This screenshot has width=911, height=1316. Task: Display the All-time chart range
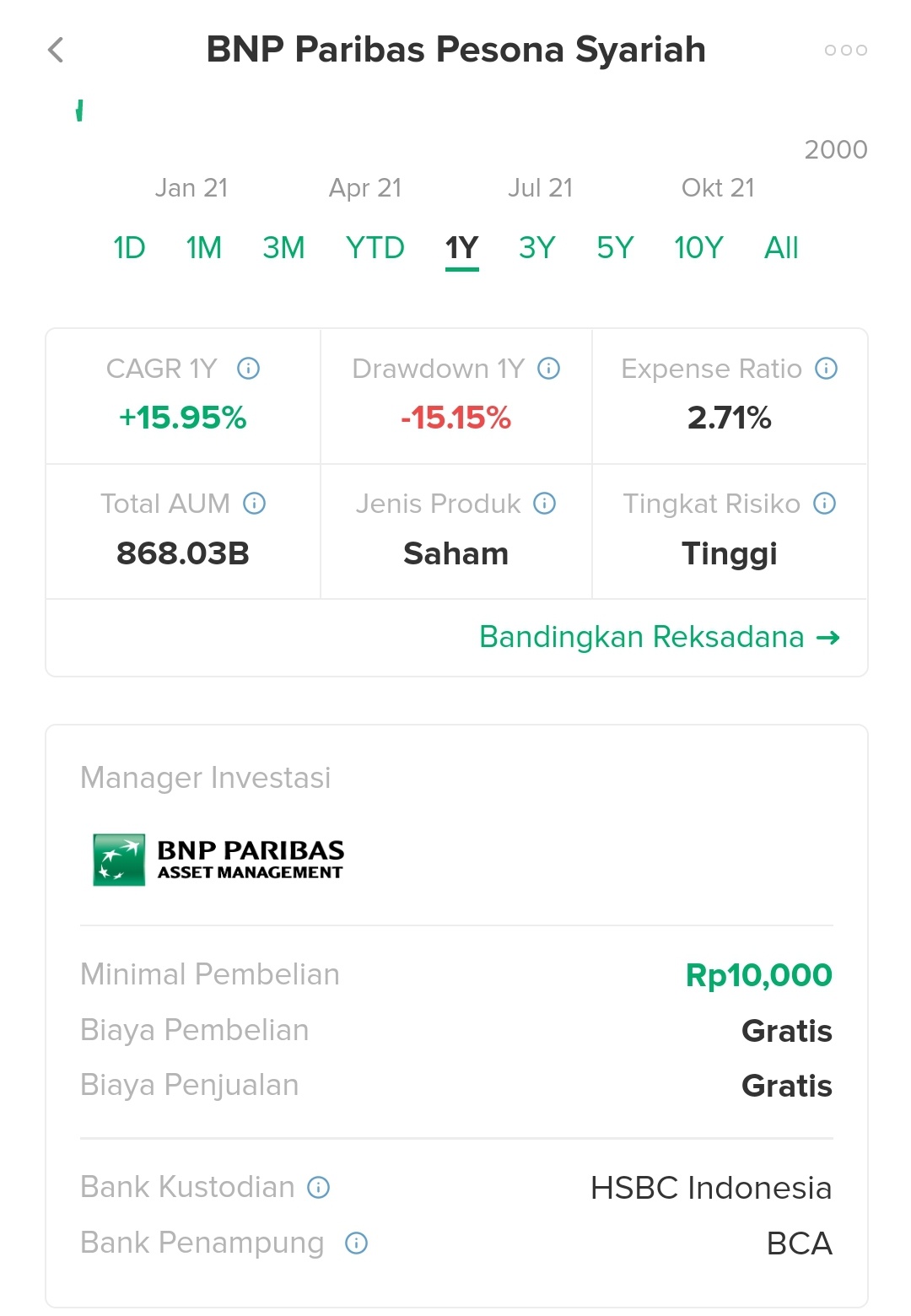781,248
